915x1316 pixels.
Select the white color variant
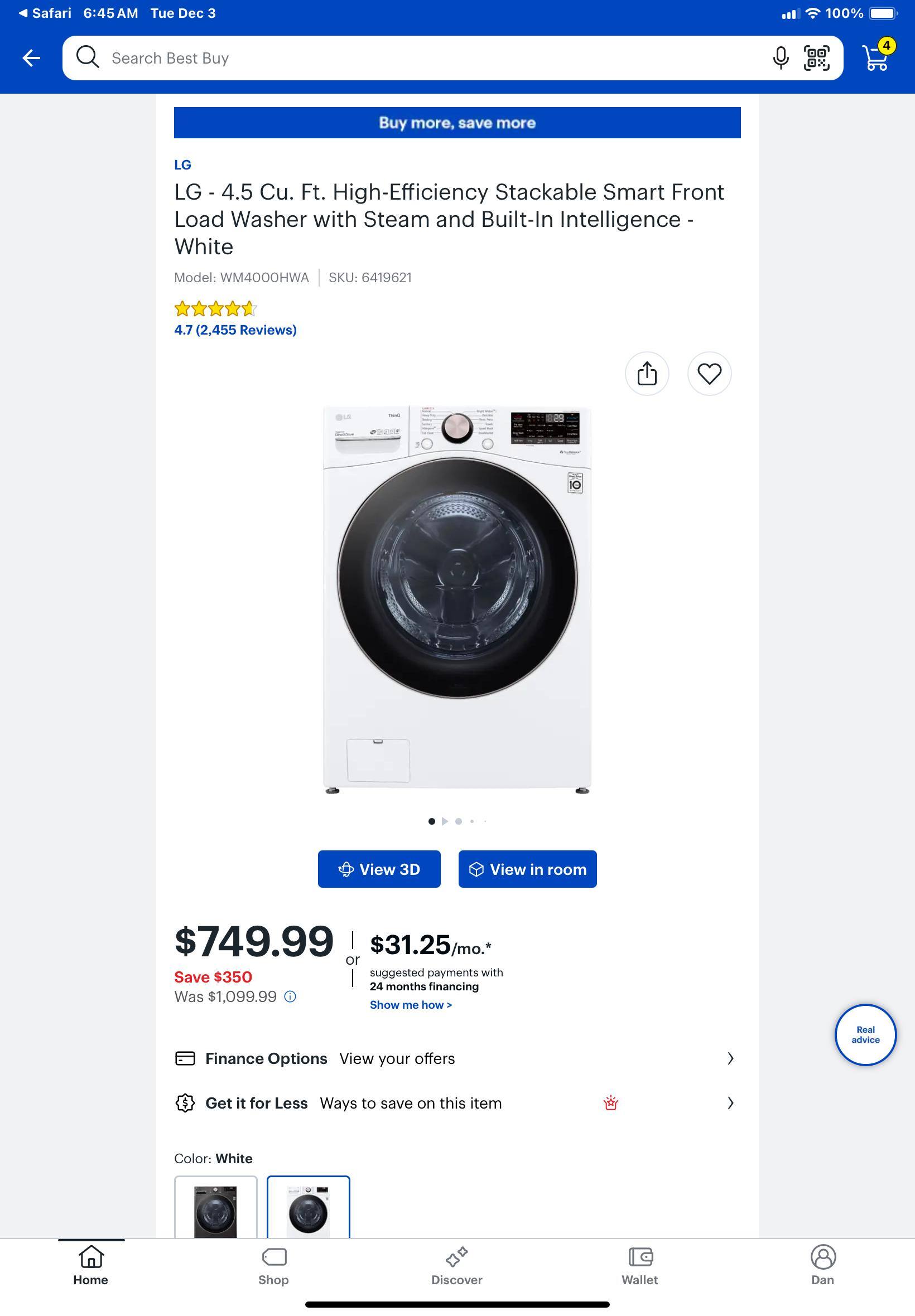[309, 1209]
